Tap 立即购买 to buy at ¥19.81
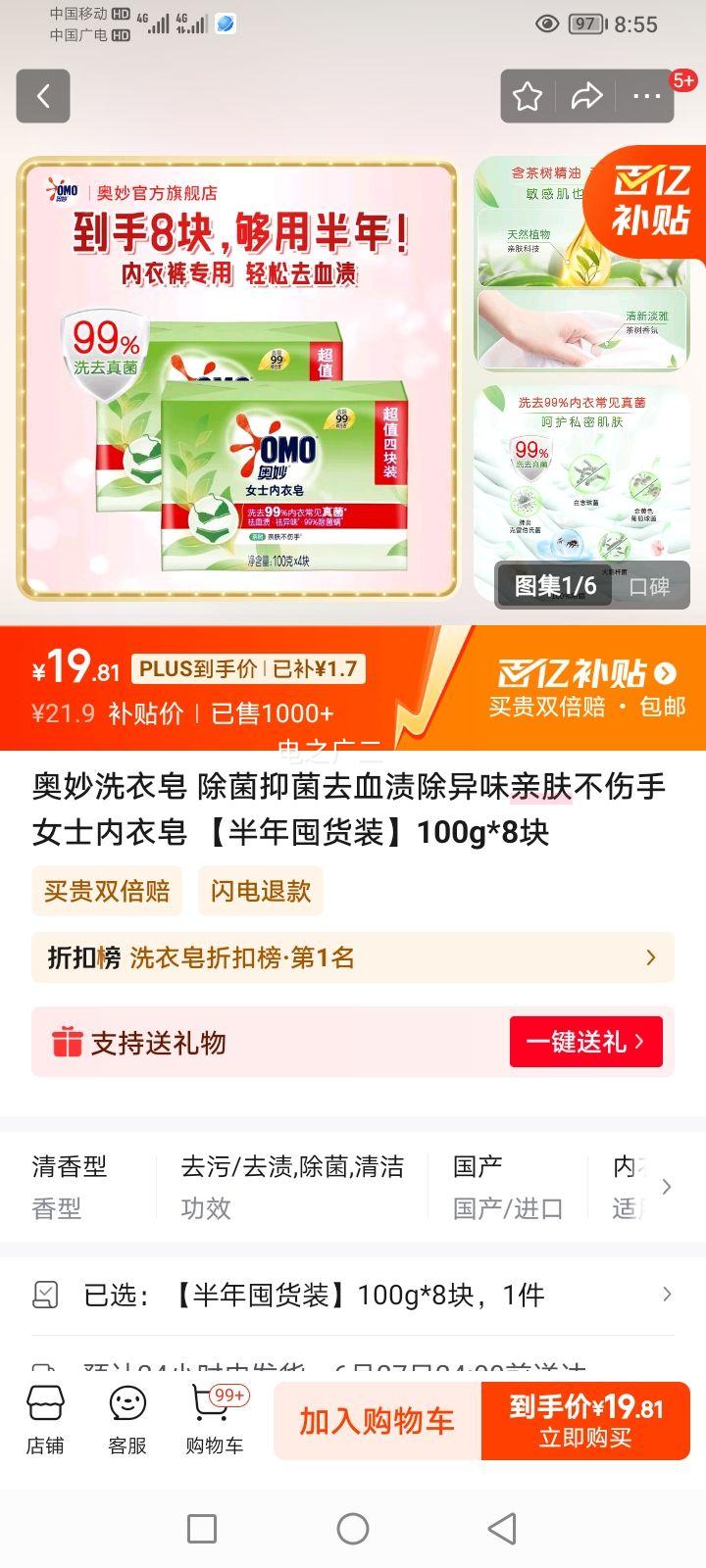Viewport: 706px width, 1568px height. [585, 1421]
